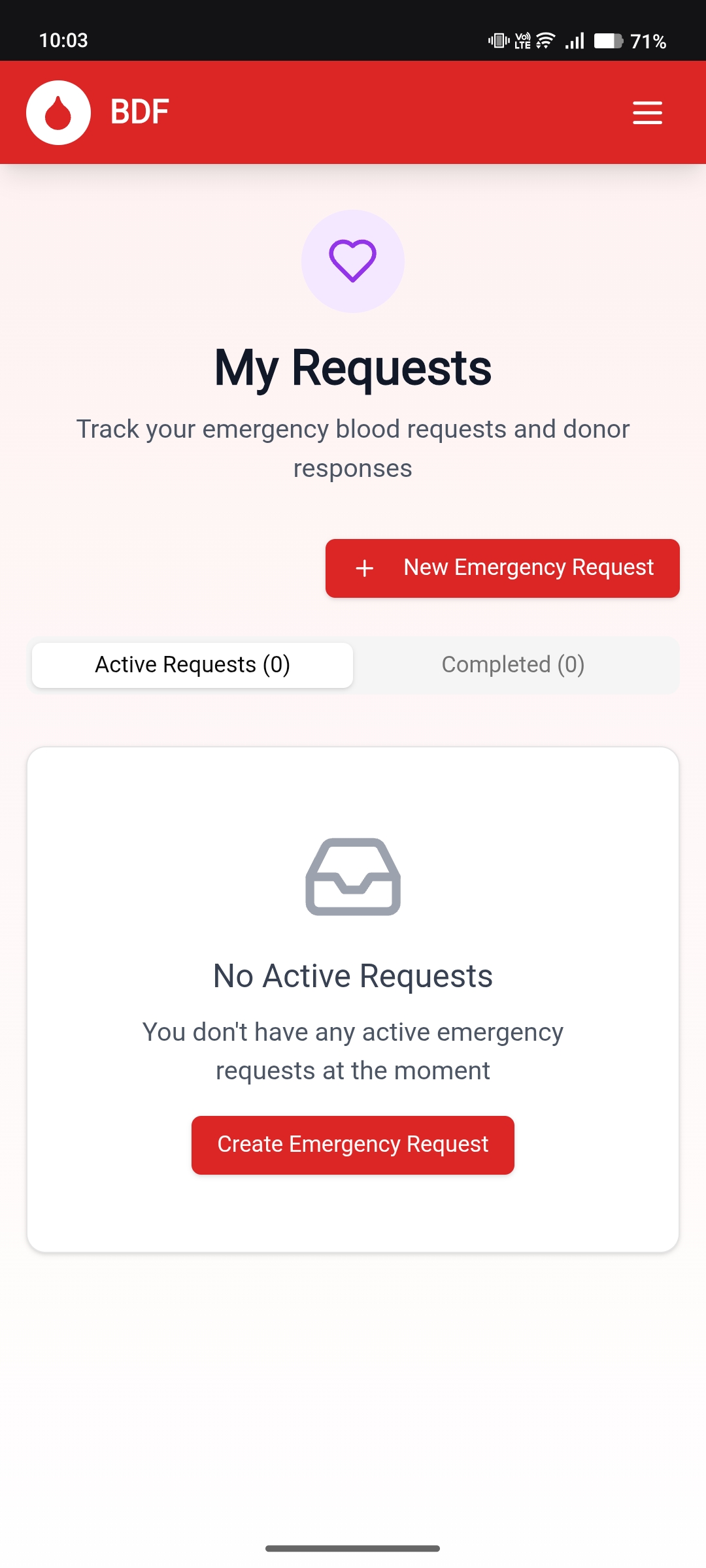Viewport: 706px width, 1568px height.
Task: Tap the clock showing 10:03
Action: click(63, 41)
